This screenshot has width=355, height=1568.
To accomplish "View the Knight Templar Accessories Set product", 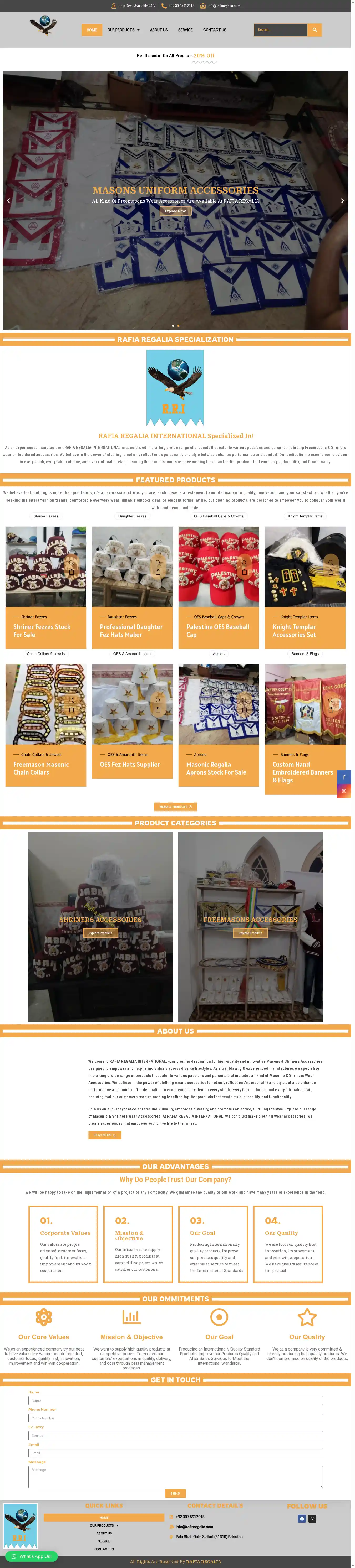I will 294,630.
